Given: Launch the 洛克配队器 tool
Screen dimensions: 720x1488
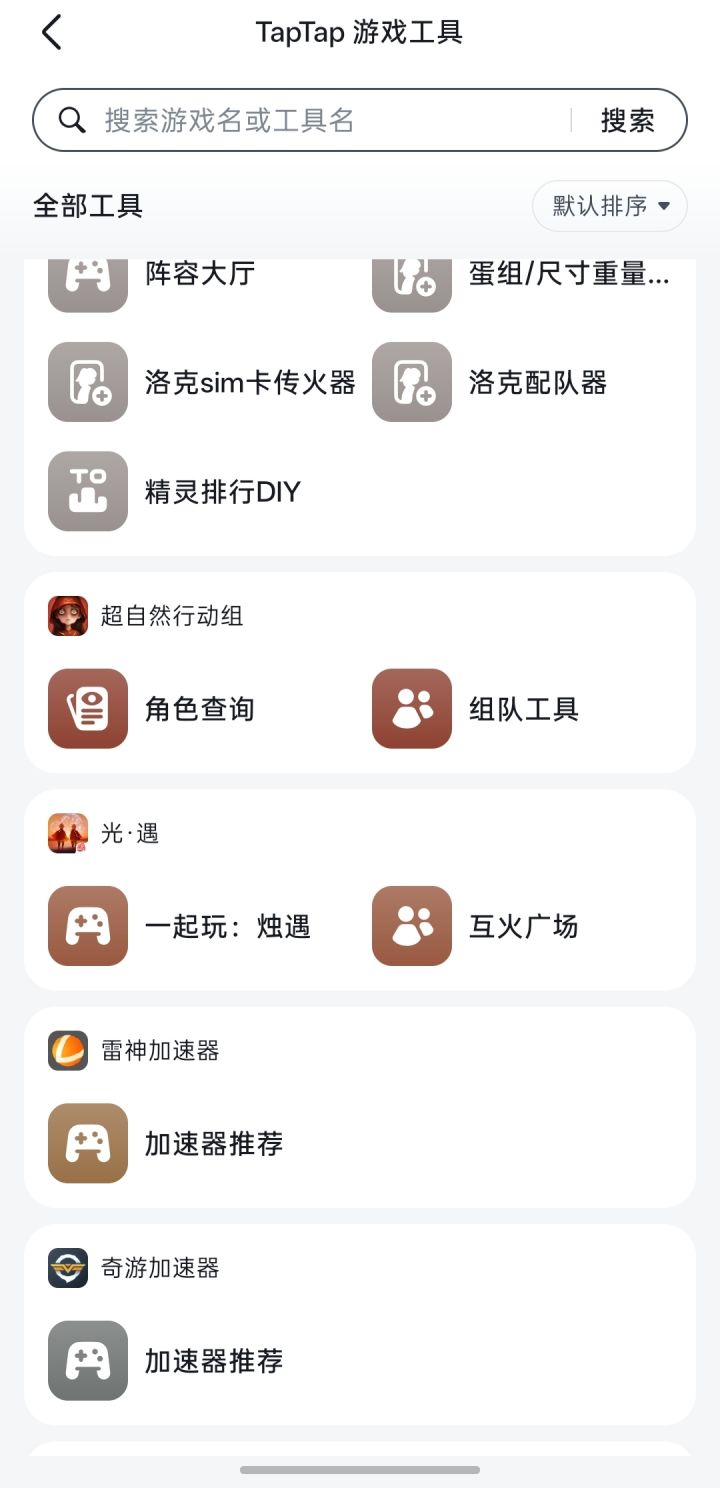Looking at the screenshot, I should pyautogui.click(x=490, y=382).
